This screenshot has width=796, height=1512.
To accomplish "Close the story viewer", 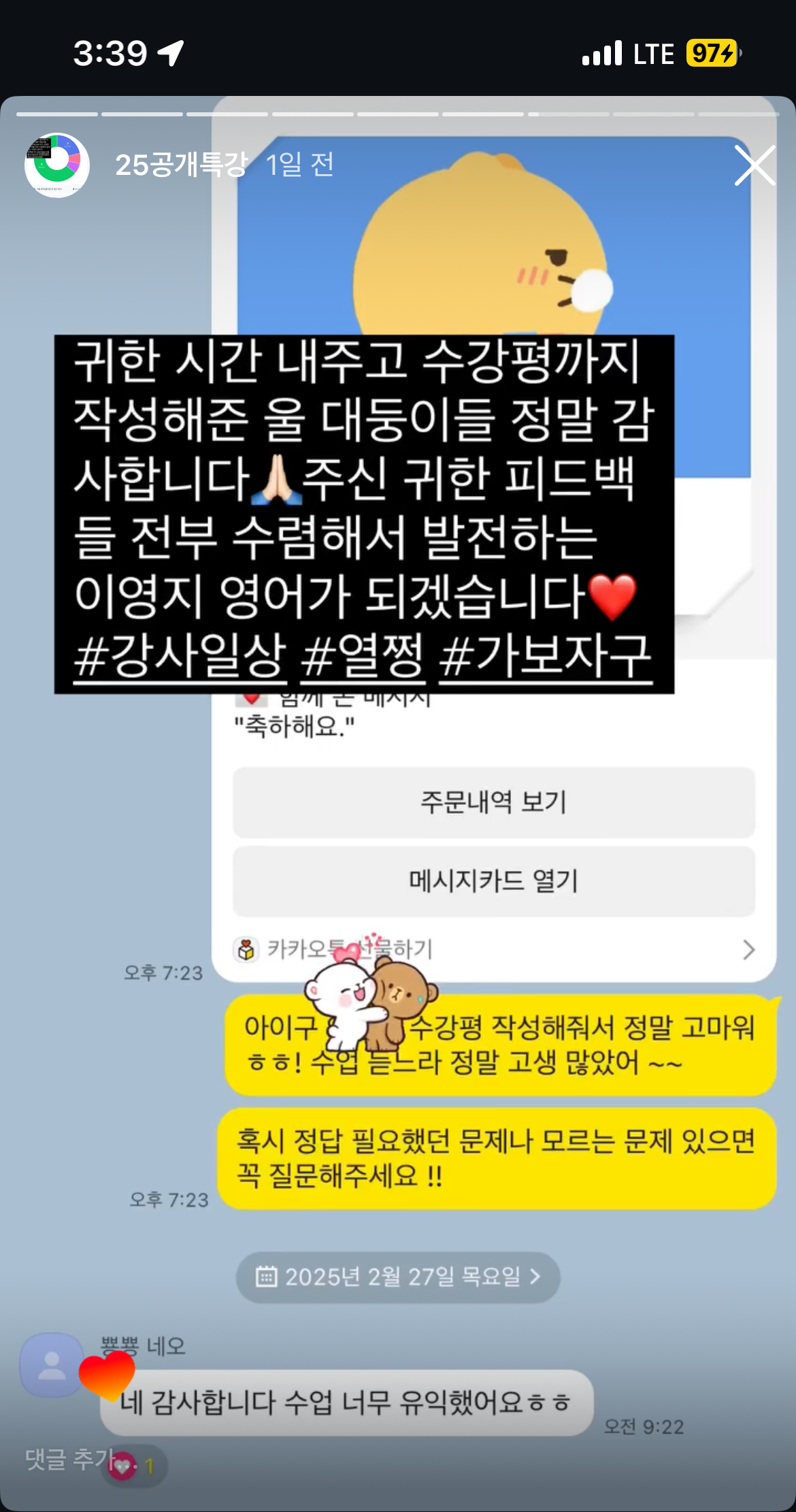I will (x=754, y=165).
